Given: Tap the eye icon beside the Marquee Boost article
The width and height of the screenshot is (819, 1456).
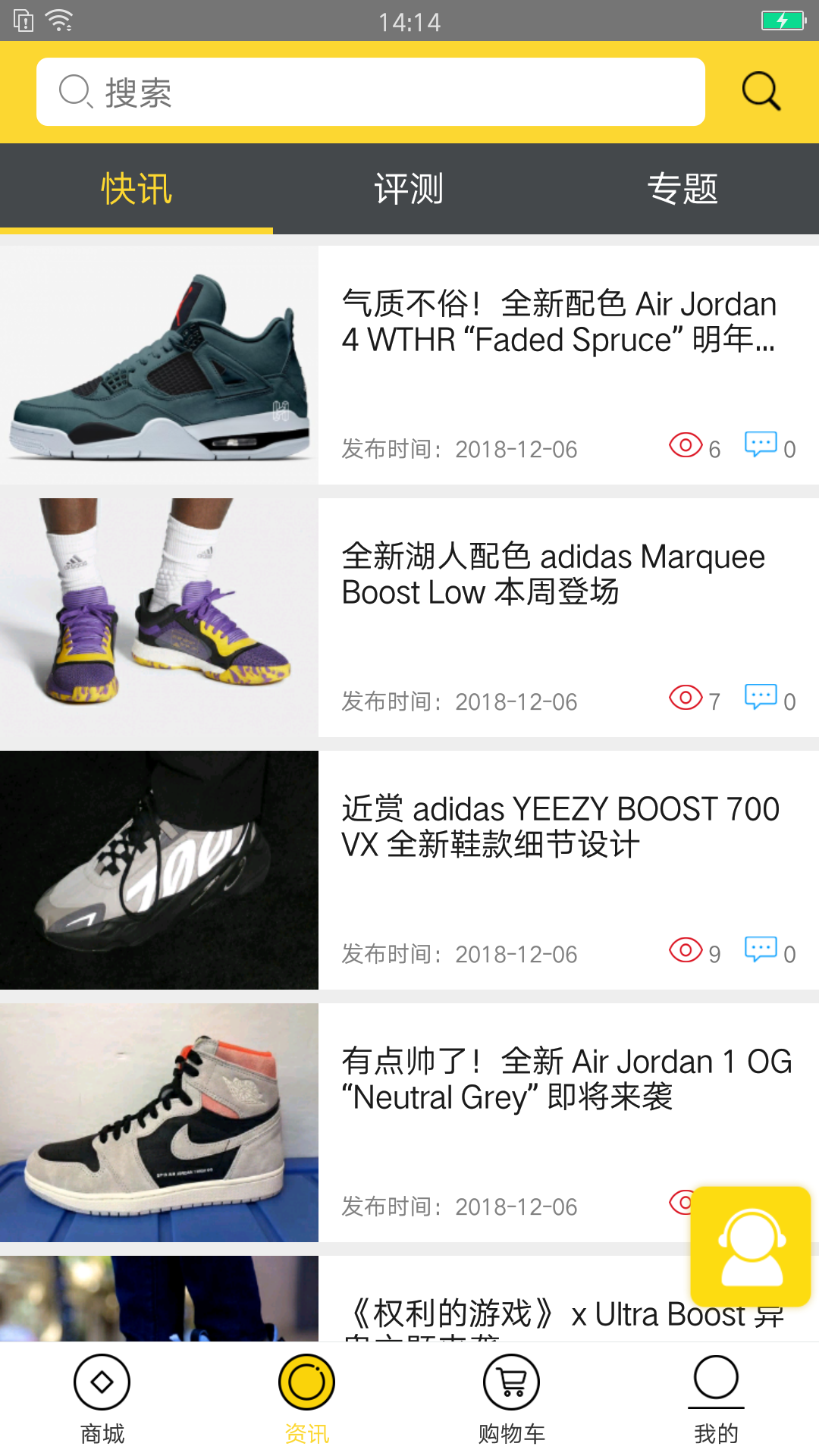Looking at the screenshot, I should click(x=685, y=698).
